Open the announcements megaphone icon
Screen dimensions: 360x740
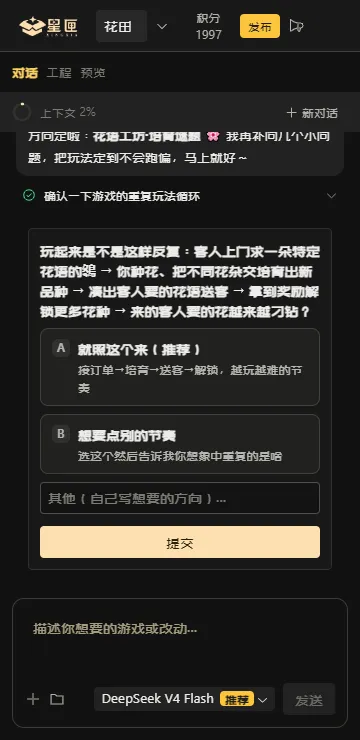click(x=296, y=26)
